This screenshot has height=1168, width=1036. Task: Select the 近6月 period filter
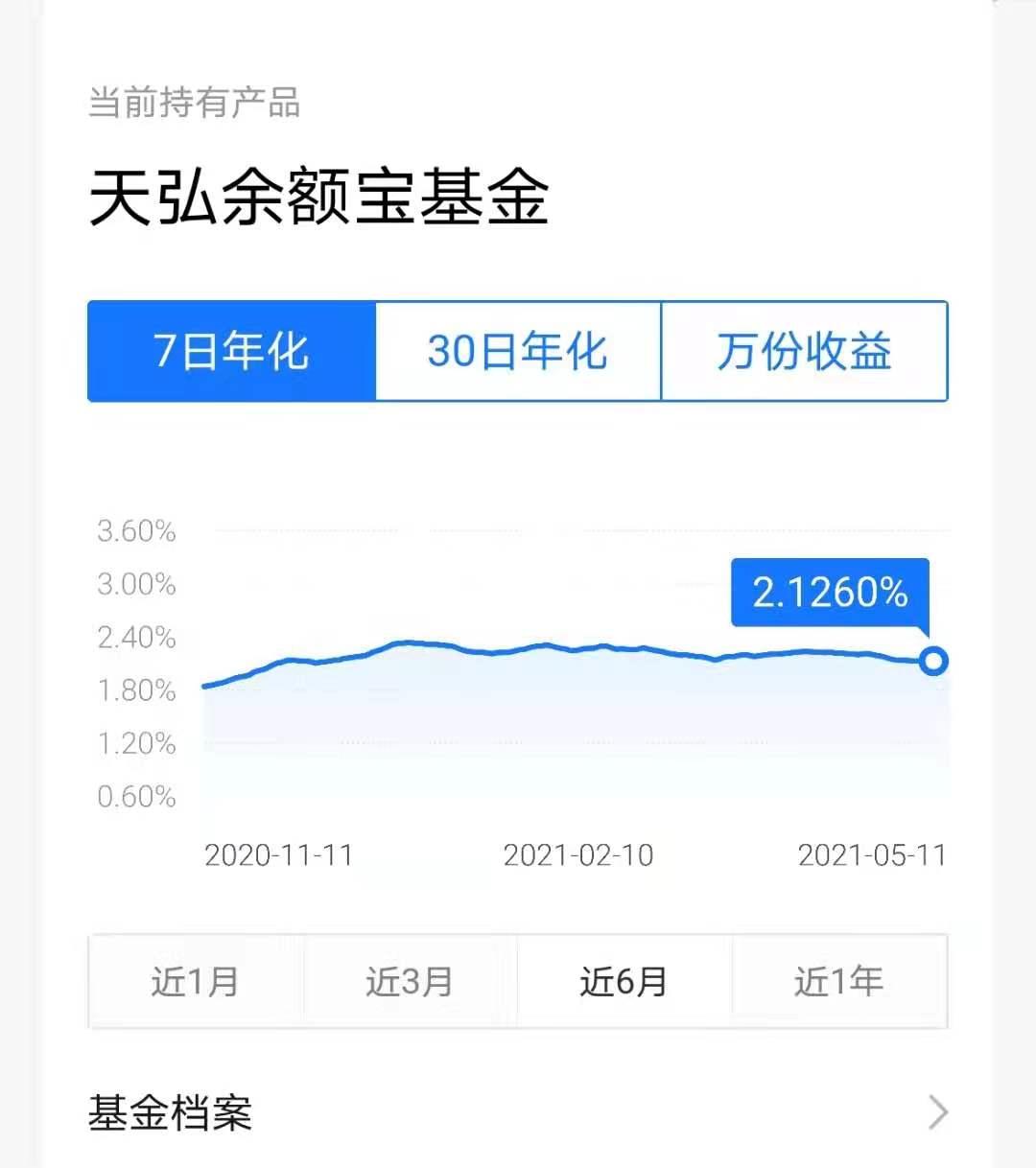click(x=624, y=981)
